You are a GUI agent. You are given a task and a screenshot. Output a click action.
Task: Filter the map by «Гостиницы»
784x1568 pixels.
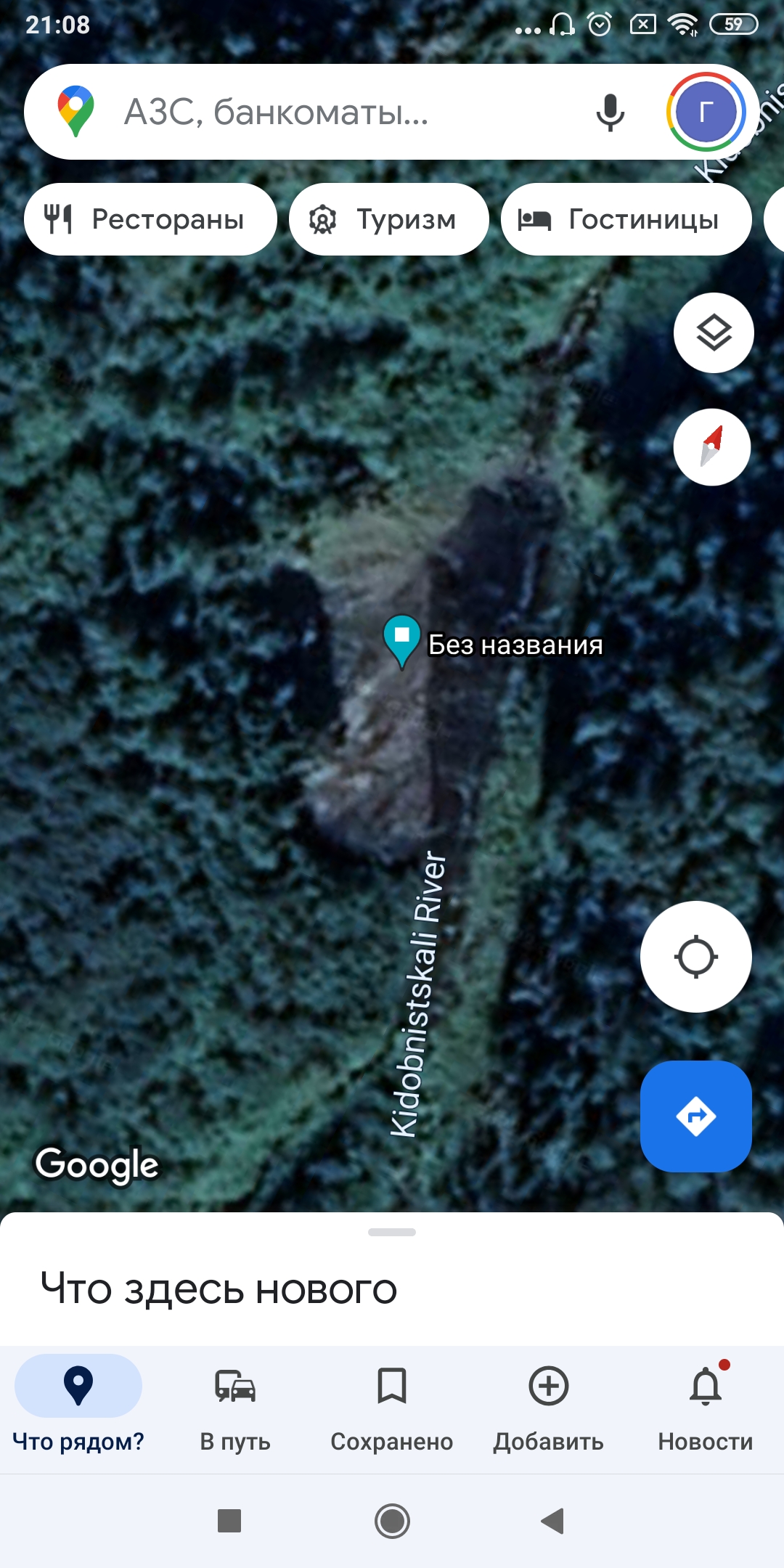(x=626, y=219)
